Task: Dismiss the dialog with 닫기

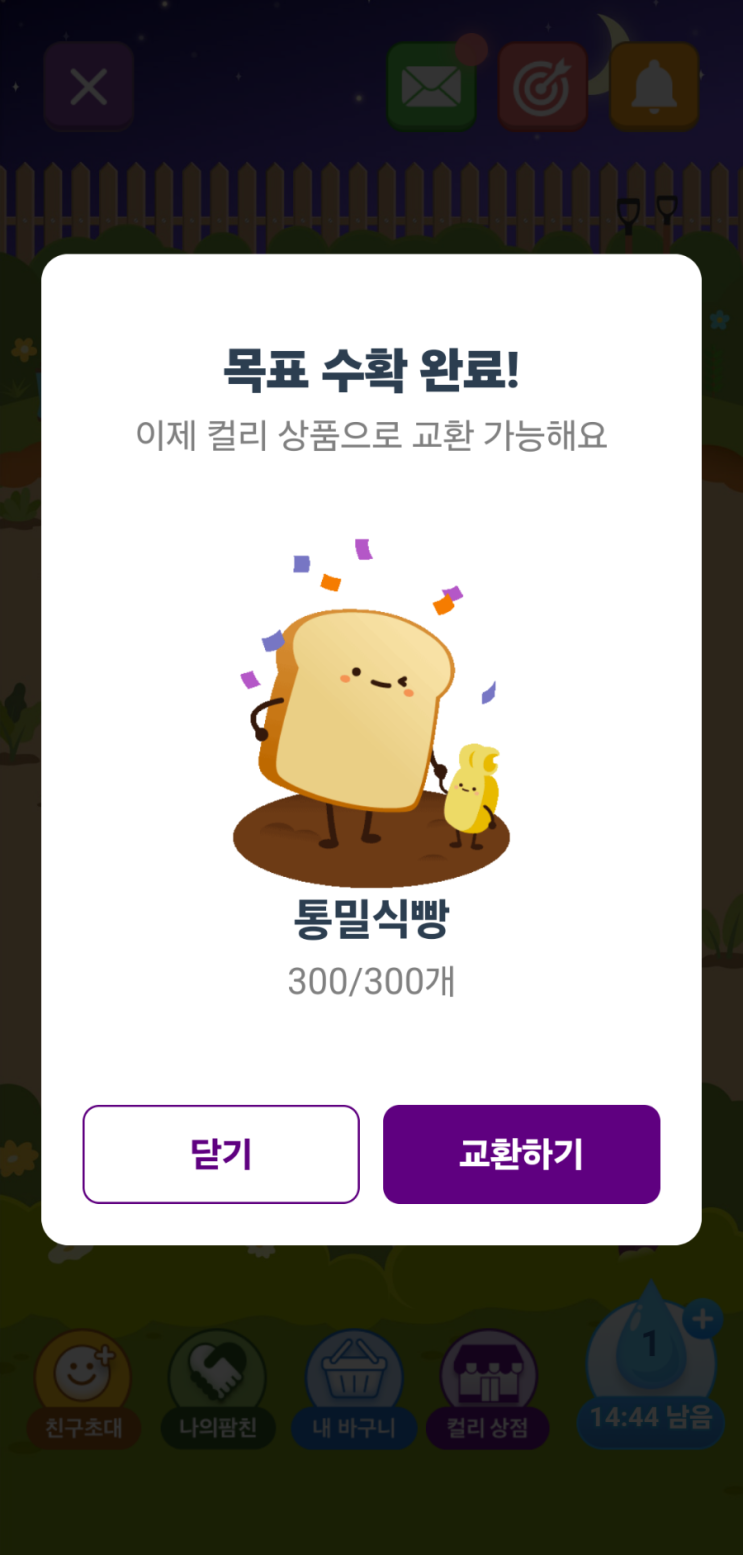Action: click(x=221, y=1154)
